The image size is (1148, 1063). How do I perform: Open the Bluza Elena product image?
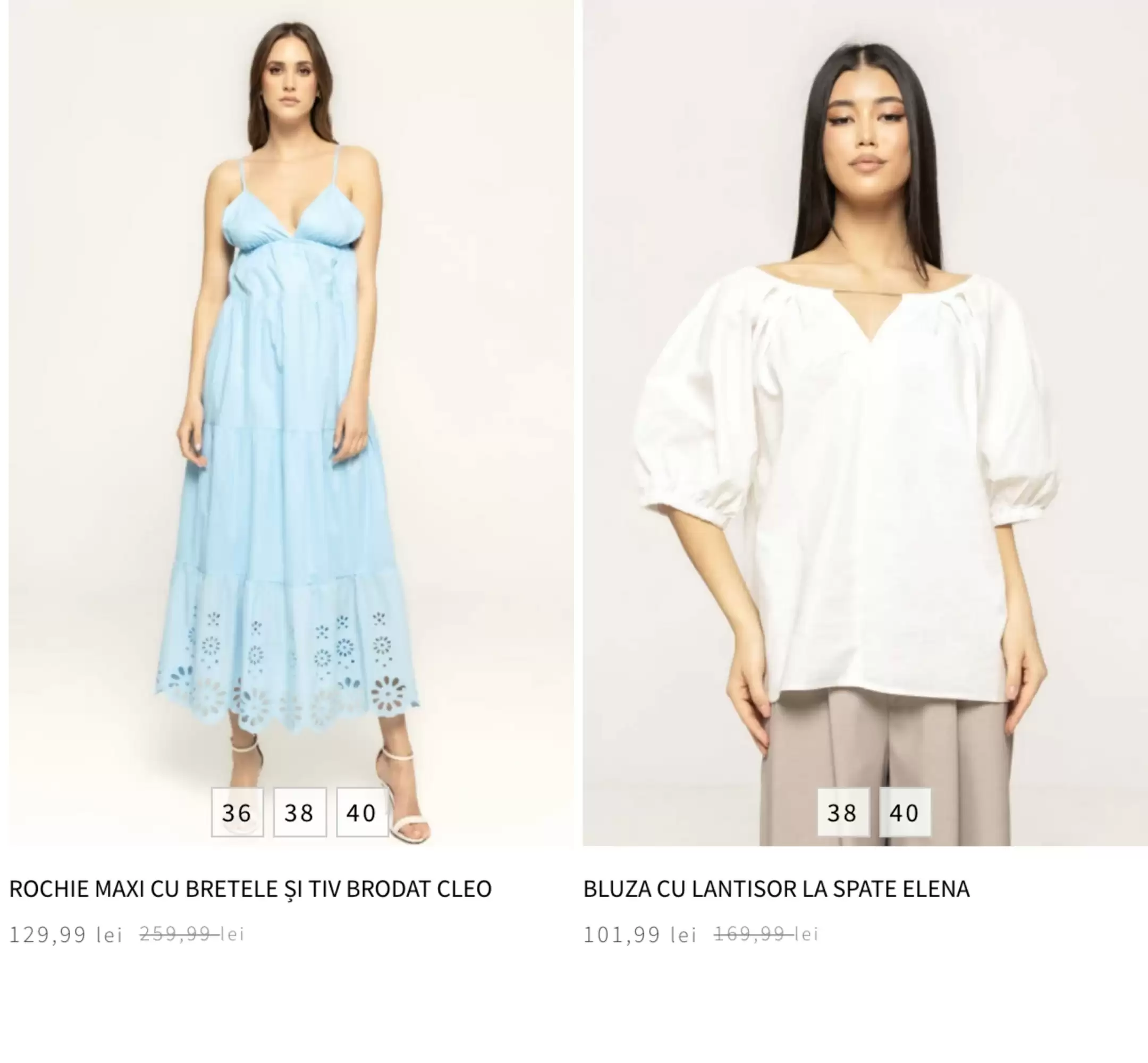pos(864,403)
